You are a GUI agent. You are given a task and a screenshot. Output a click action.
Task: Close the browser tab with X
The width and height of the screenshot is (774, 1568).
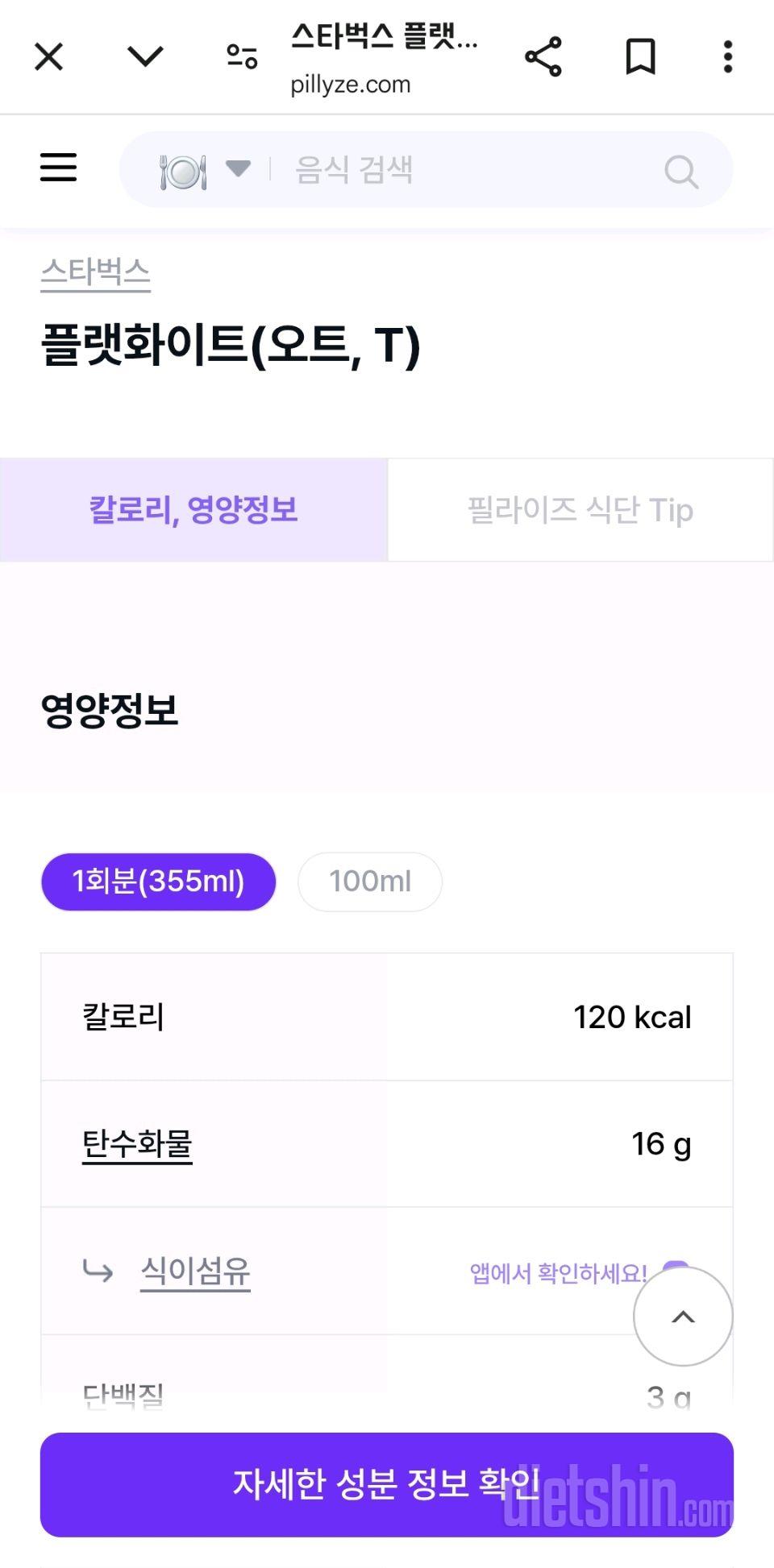coord(49,57)
